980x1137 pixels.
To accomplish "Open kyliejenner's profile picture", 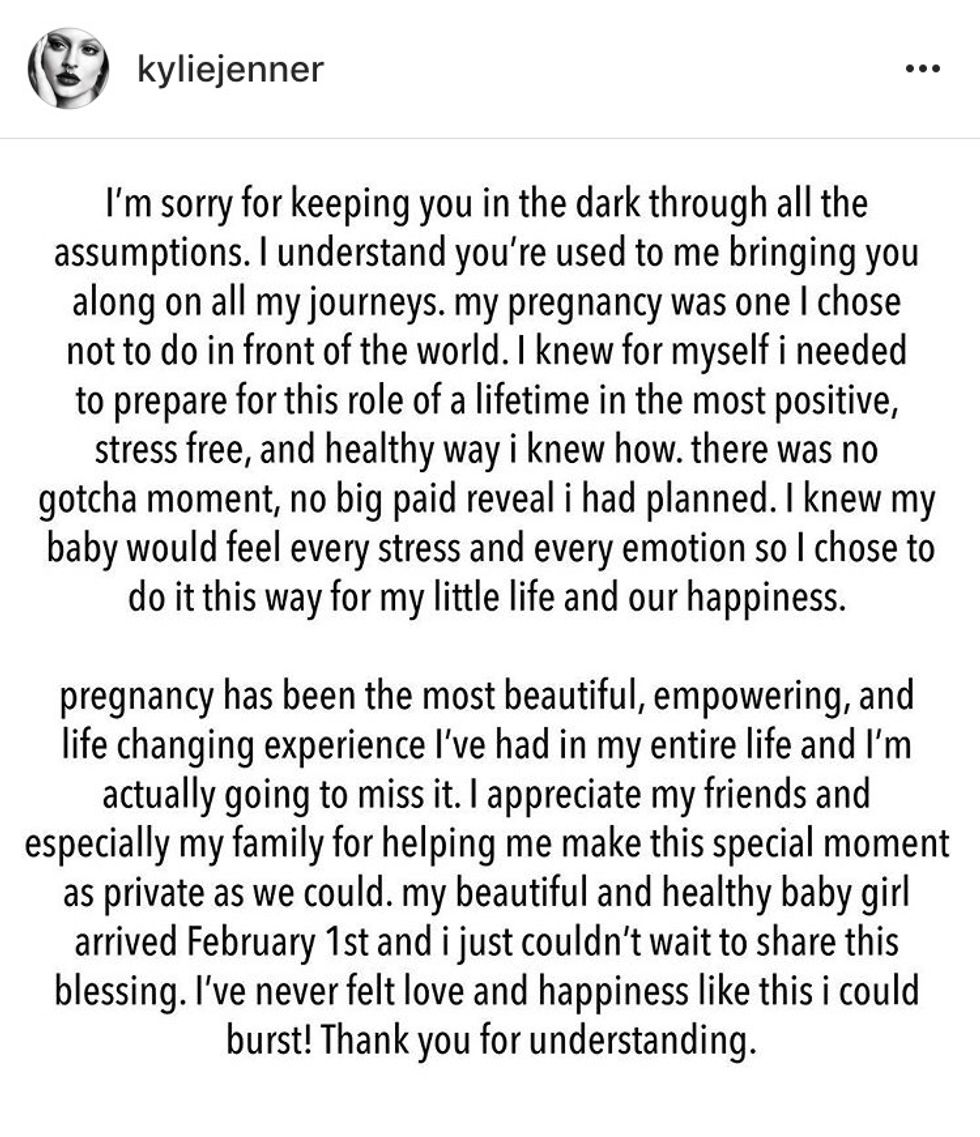I will tap(68, 69).
